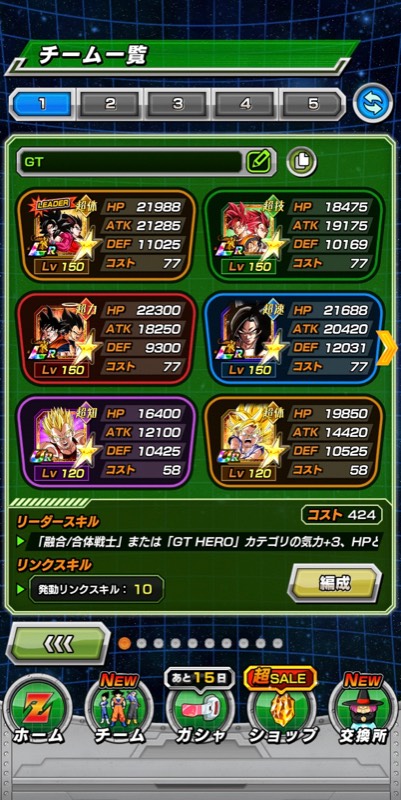Open the character card with HP 16400

[106, 442]
